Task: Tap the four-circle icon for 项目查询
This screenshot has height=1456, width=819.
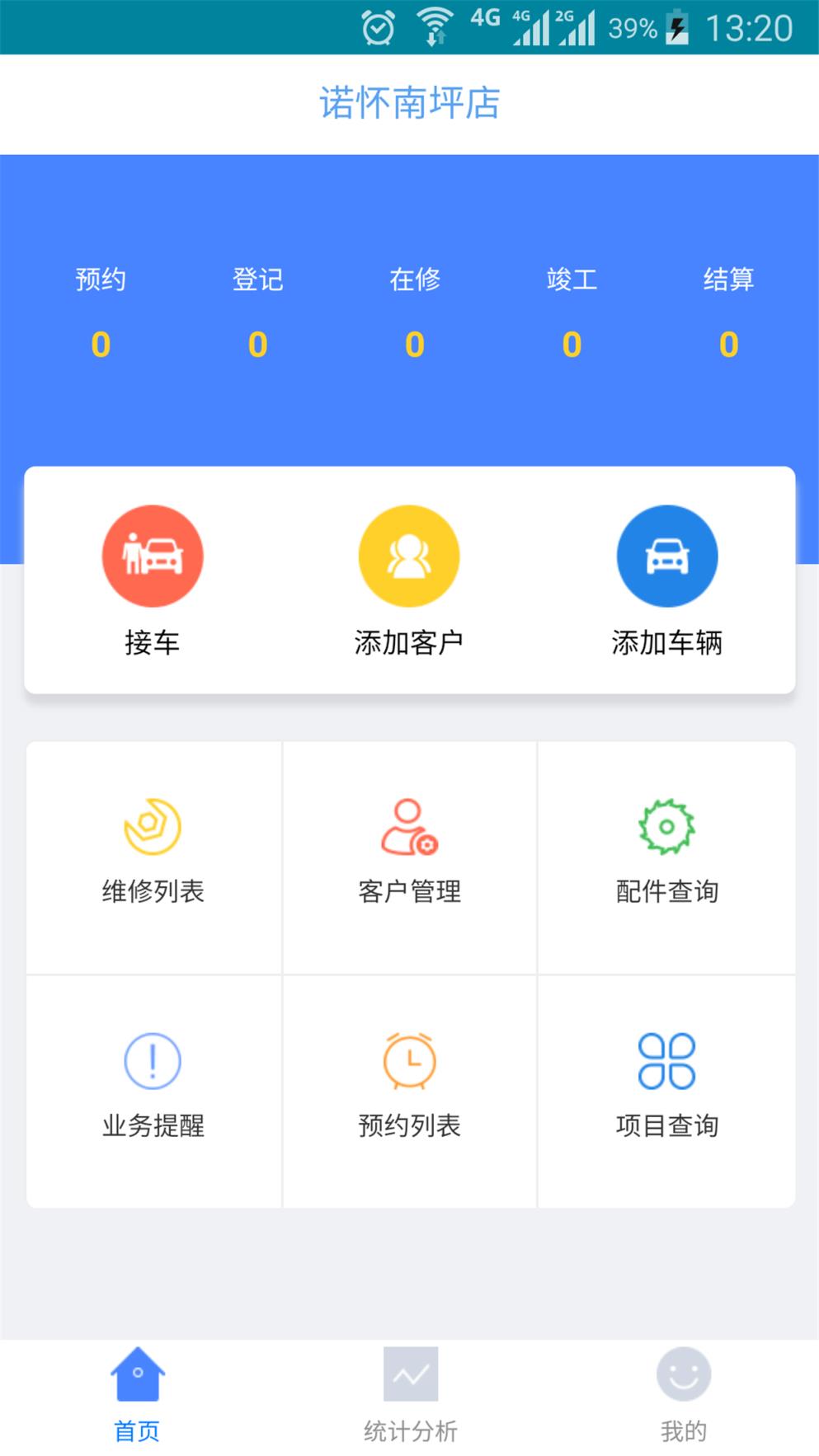Action: (668, 1062)
